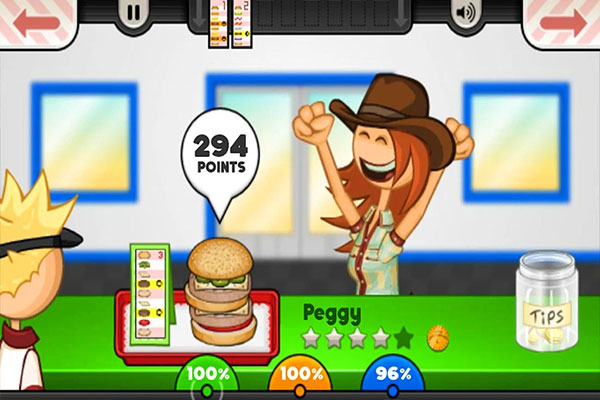Image resolution: width=600 pixels, height=400 pixels.
Task: Go to the next station with right arrow
Action: 561,19
